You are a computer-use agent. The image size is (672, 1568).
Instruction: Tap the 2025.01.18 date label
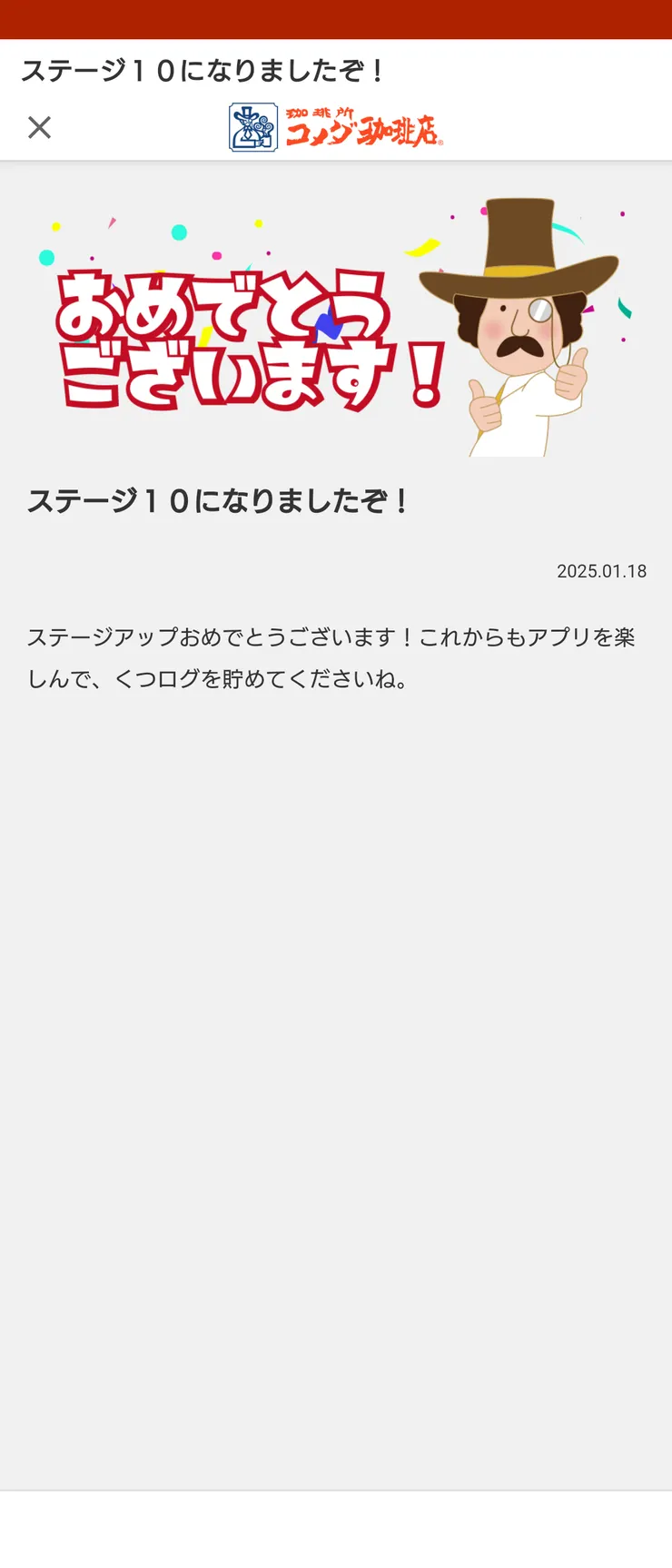pos(600,571)
